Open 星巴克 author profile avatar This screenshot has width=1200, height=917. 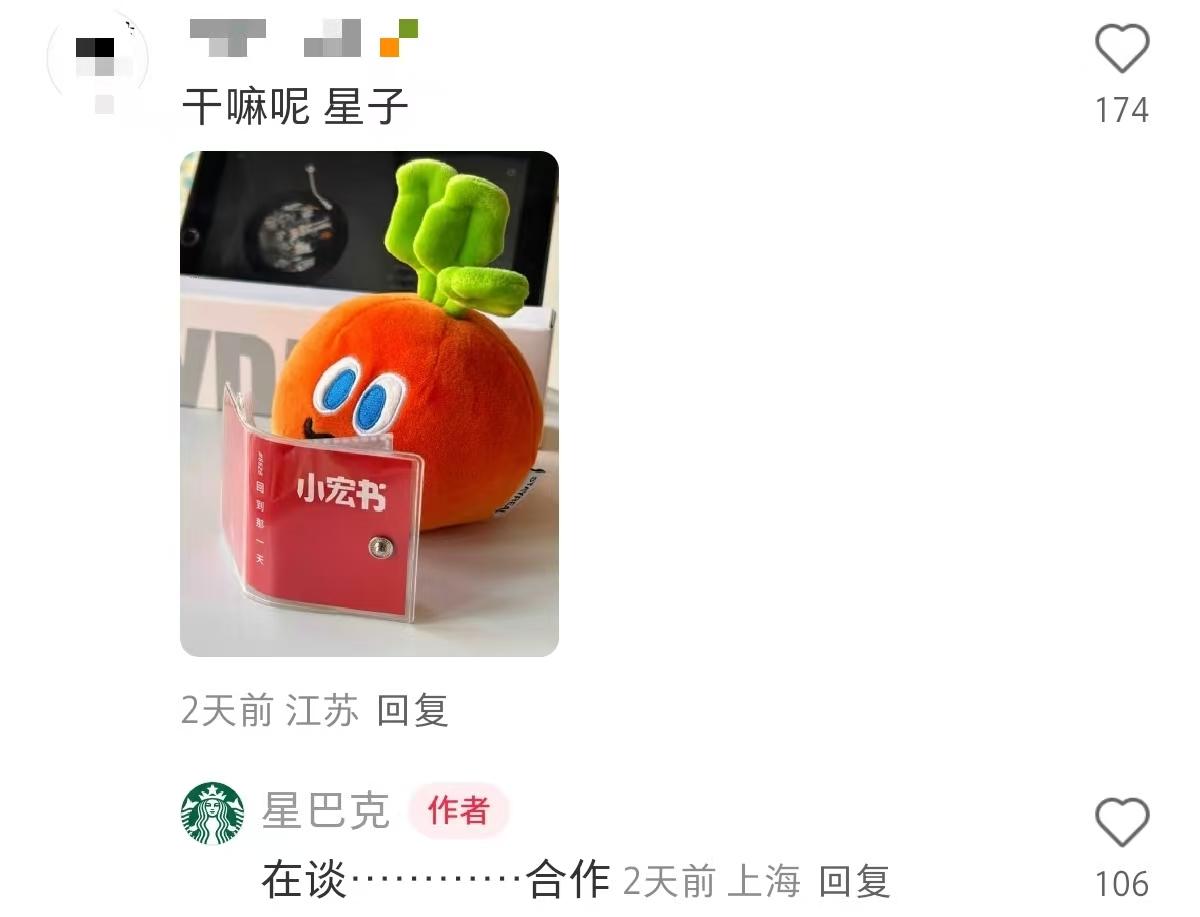(212, 813)
